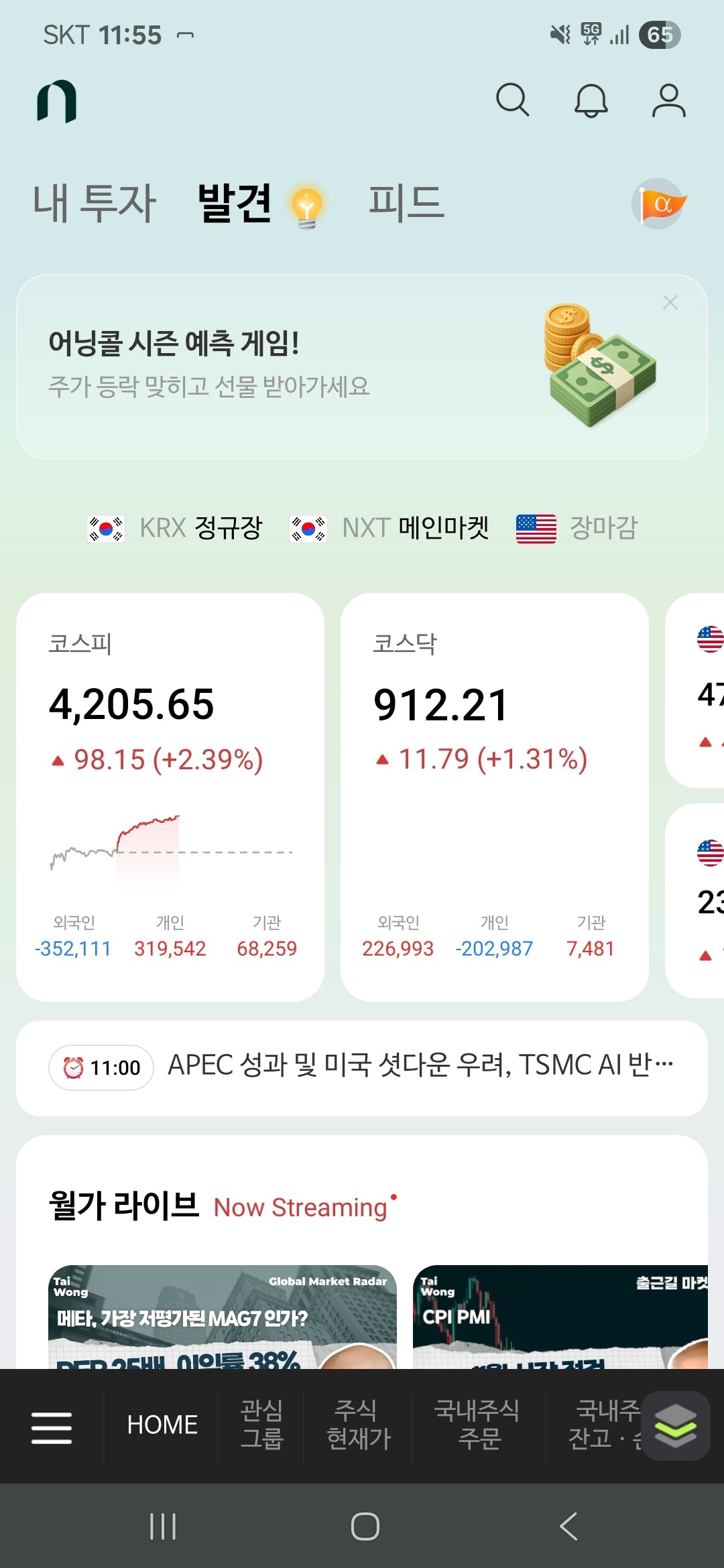
Task: Open 주식 현재가 in the bottom bar
Action: pyautogui.click(x=358, y=1425)
